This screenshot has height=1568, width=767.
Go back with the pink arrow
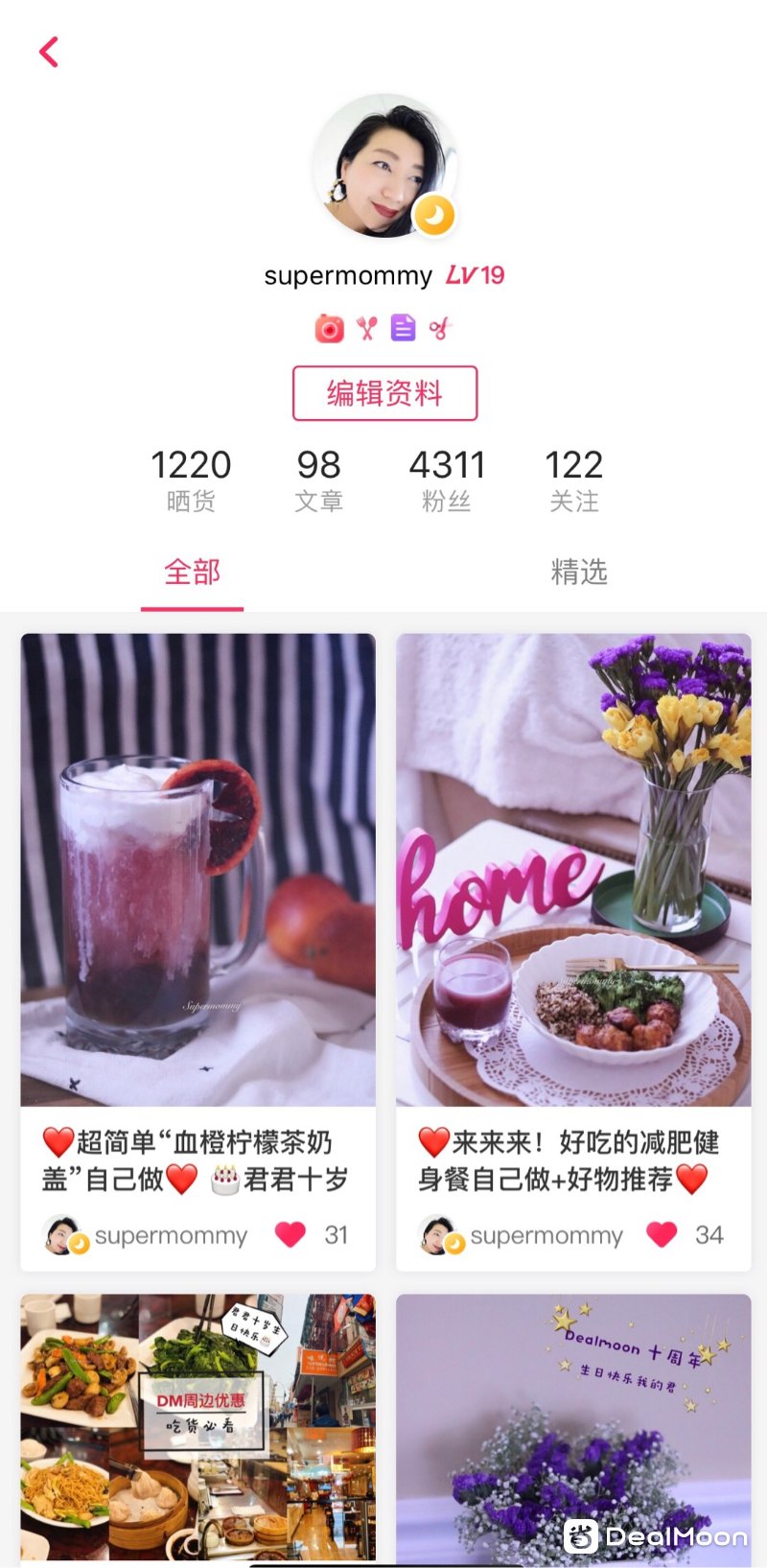point(49,52)
